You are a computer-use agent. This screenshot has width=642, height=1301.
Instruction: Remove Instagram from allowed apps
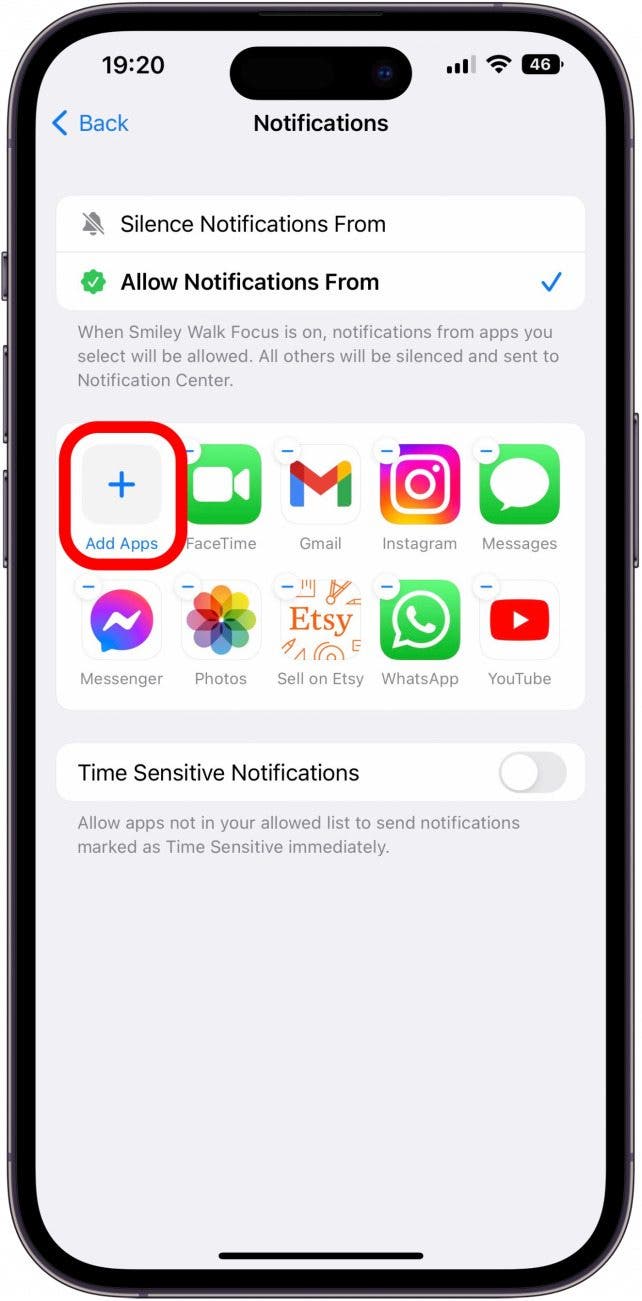click(x=388, y=452)
